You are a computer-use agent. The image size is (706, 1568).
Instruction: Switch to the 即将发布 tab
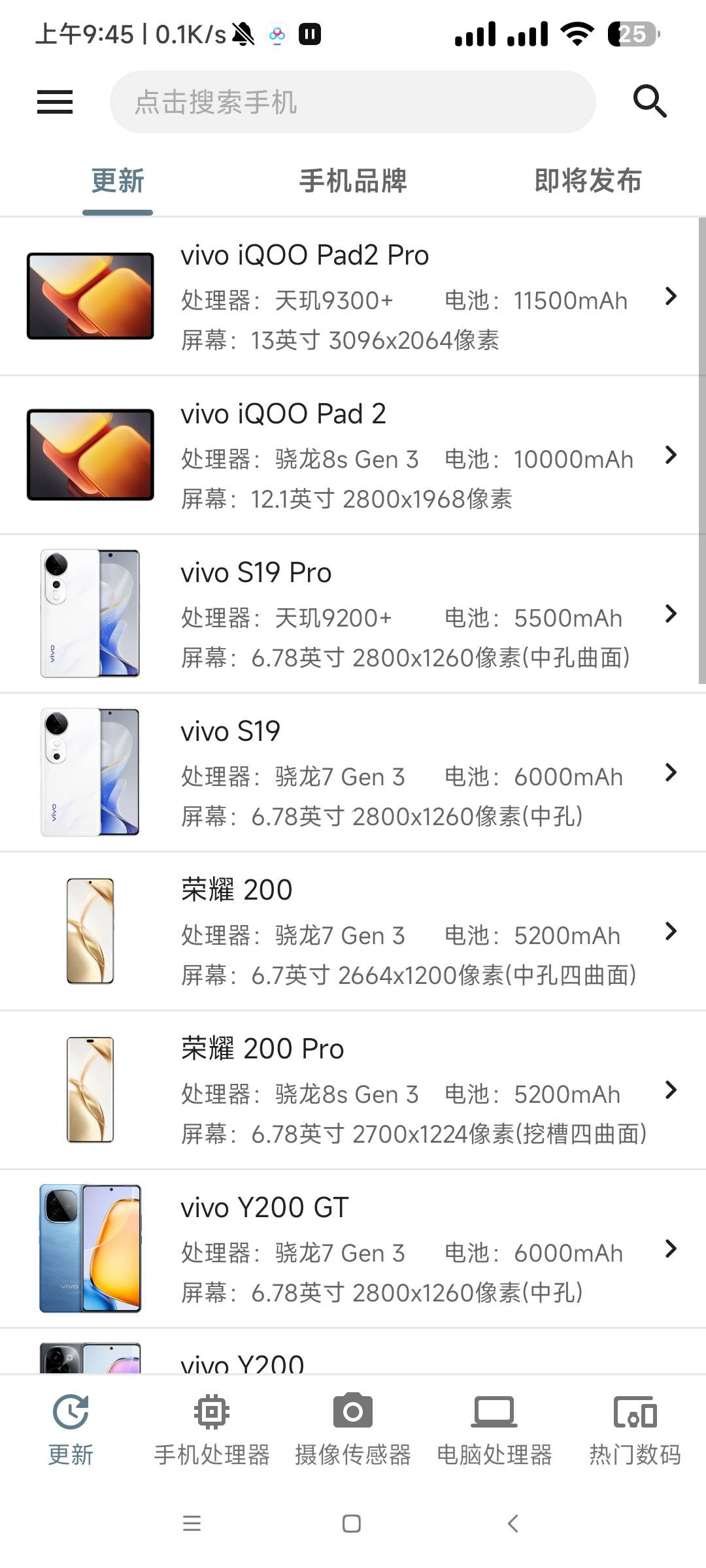(588, 181)
